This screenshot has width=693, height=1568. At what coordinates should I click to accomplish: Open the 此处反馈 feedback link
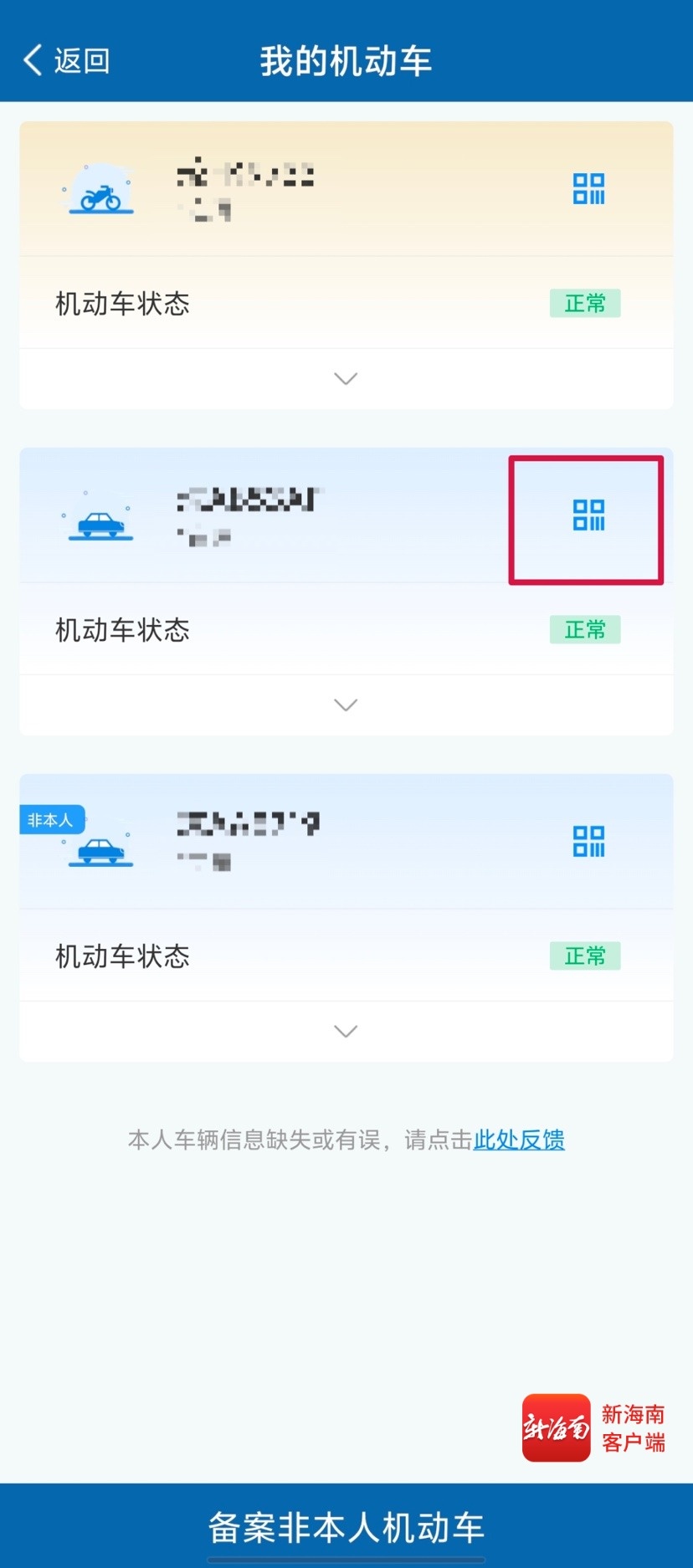click(519, 1140)
